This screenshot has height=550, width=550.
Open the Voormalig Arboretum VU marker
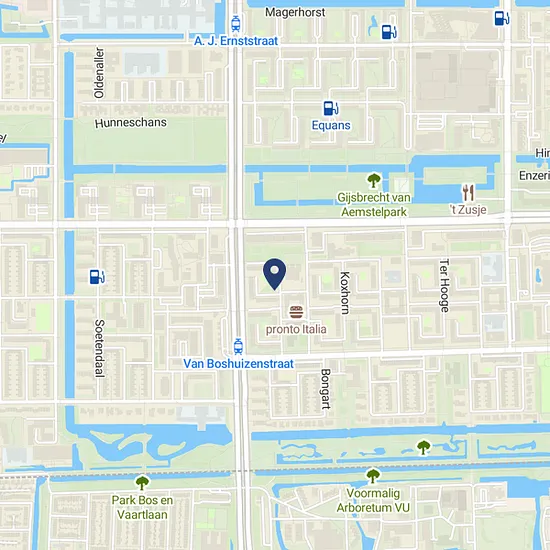(x=373, y=476)
